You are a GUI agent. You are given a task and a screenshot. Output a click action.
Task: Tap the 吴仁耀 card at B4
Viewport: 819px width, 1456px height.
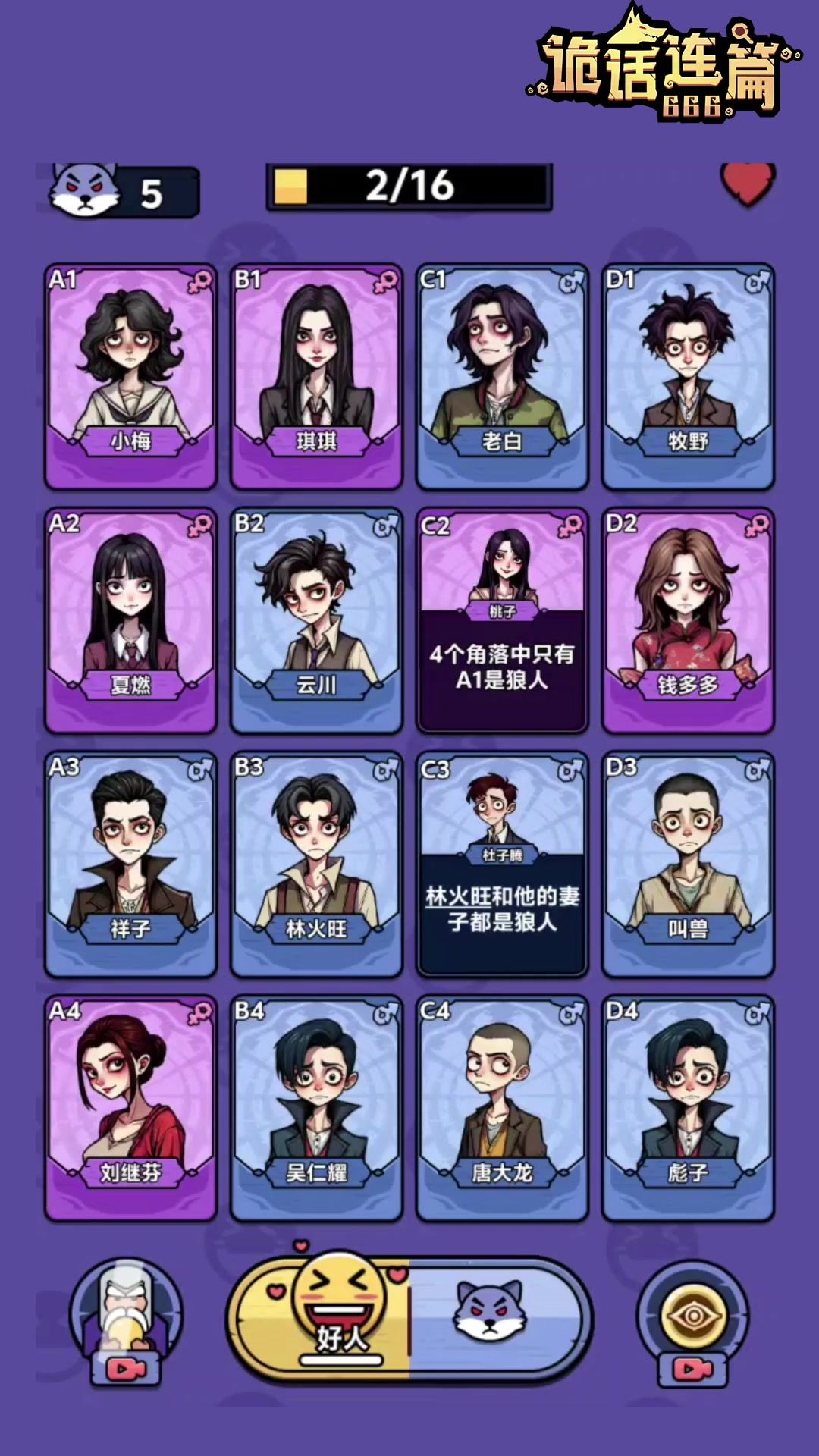[316, 1109]
